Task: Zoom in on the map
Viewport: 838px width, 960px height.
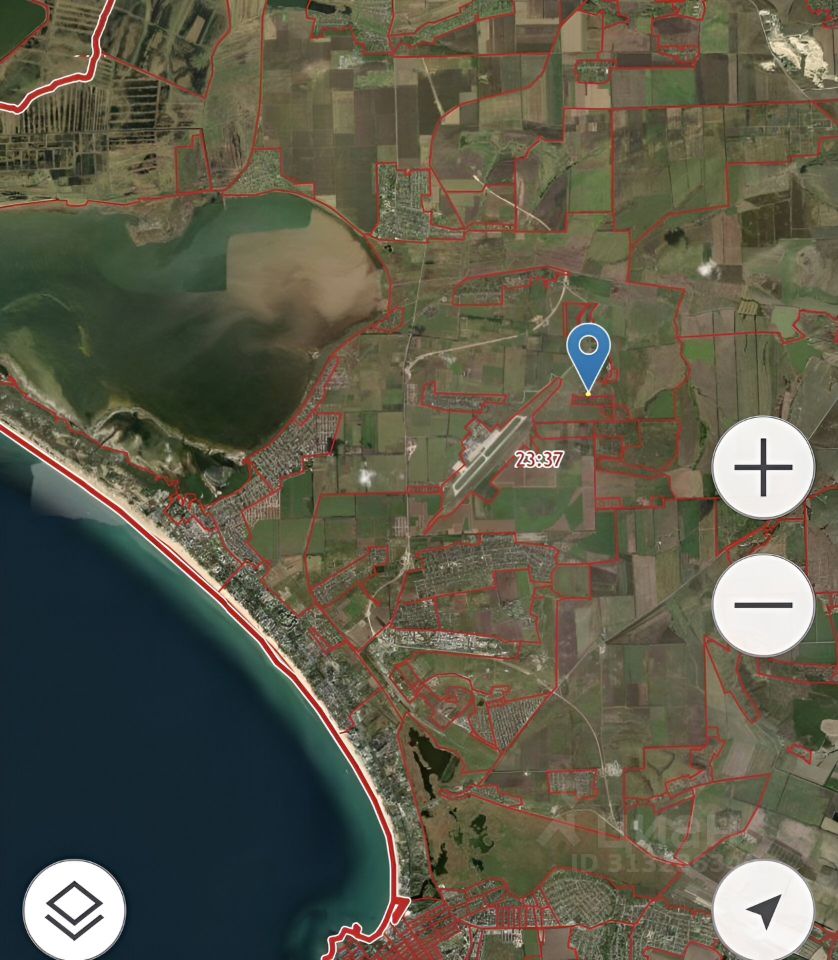Action: click(762, 467)
